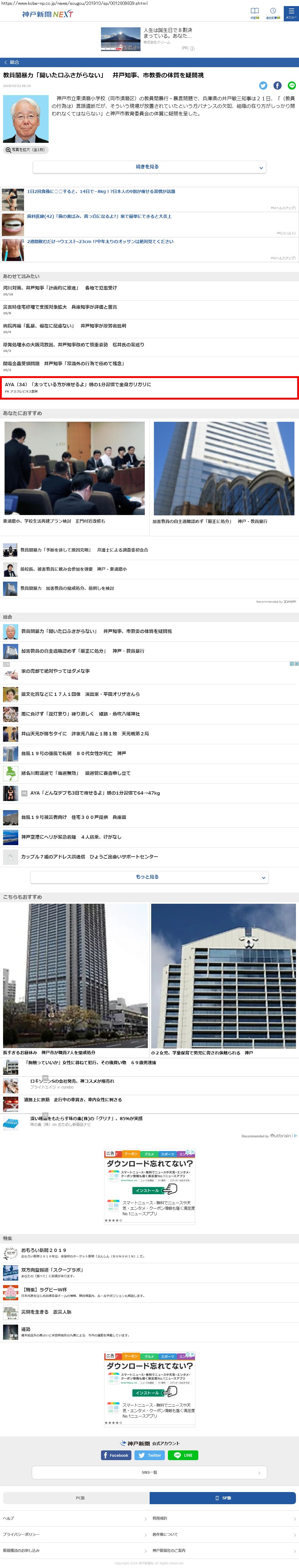This screenshot has height=1568, width=299.
Task: Switch to the PC版 layout
Action: point(77,1498)
